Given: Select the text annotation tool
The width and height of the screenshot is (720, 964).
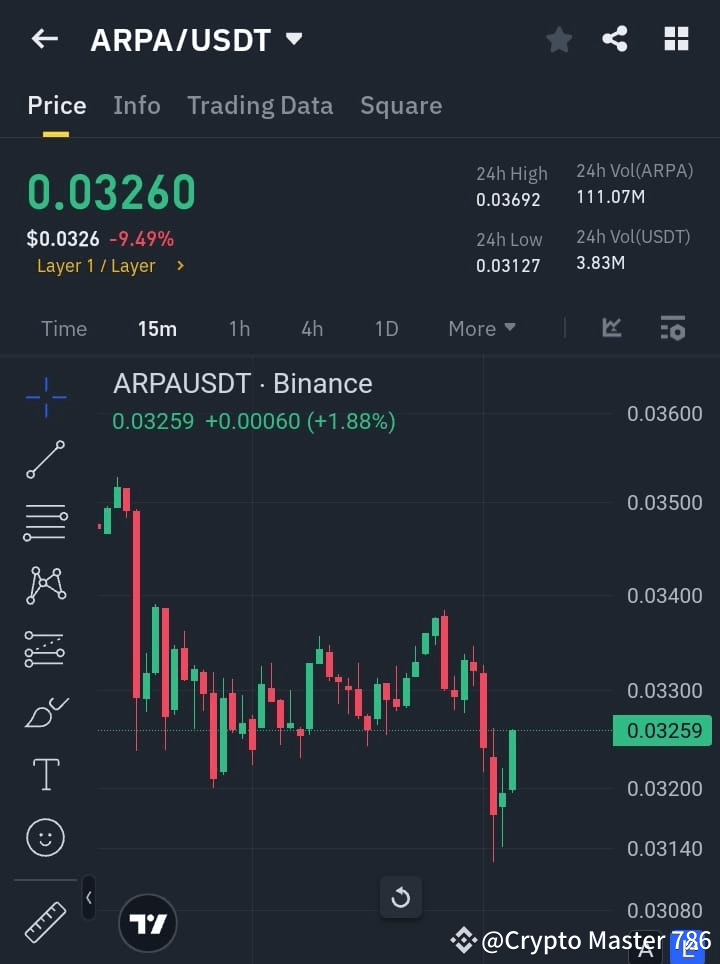Looking at the screenshot, I should click(x=45, y=774).
